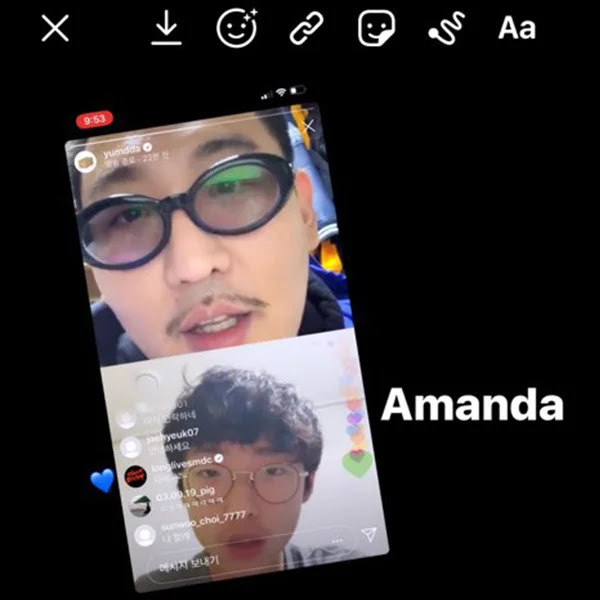The image size is (600, 600).
Task: Select the Amanda text overlay
Action: (x=472, y=404)
